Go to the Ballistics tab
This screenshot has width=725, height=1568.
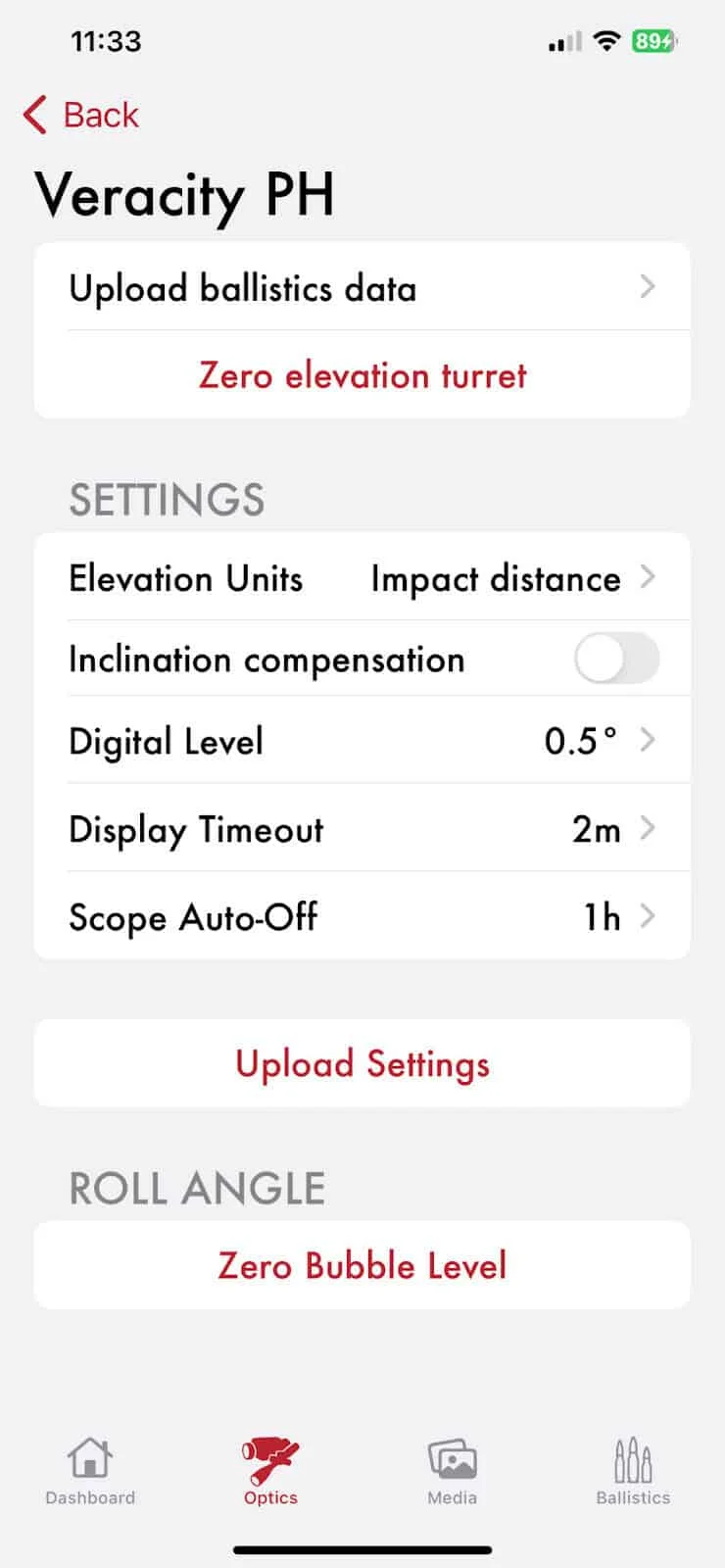tap(633, 1471)
